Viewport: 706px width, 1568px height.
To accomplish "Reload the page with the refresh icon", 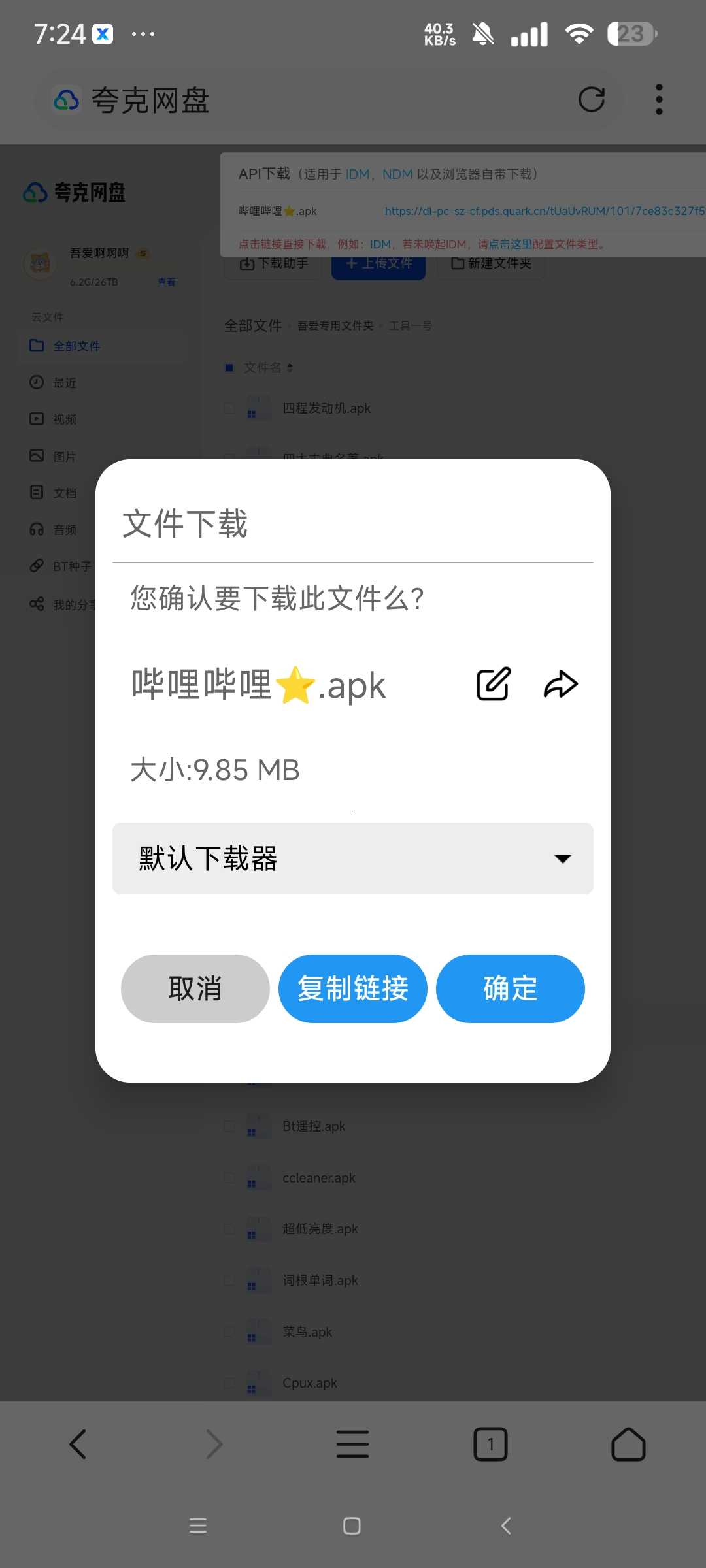I will pos(591,99).
